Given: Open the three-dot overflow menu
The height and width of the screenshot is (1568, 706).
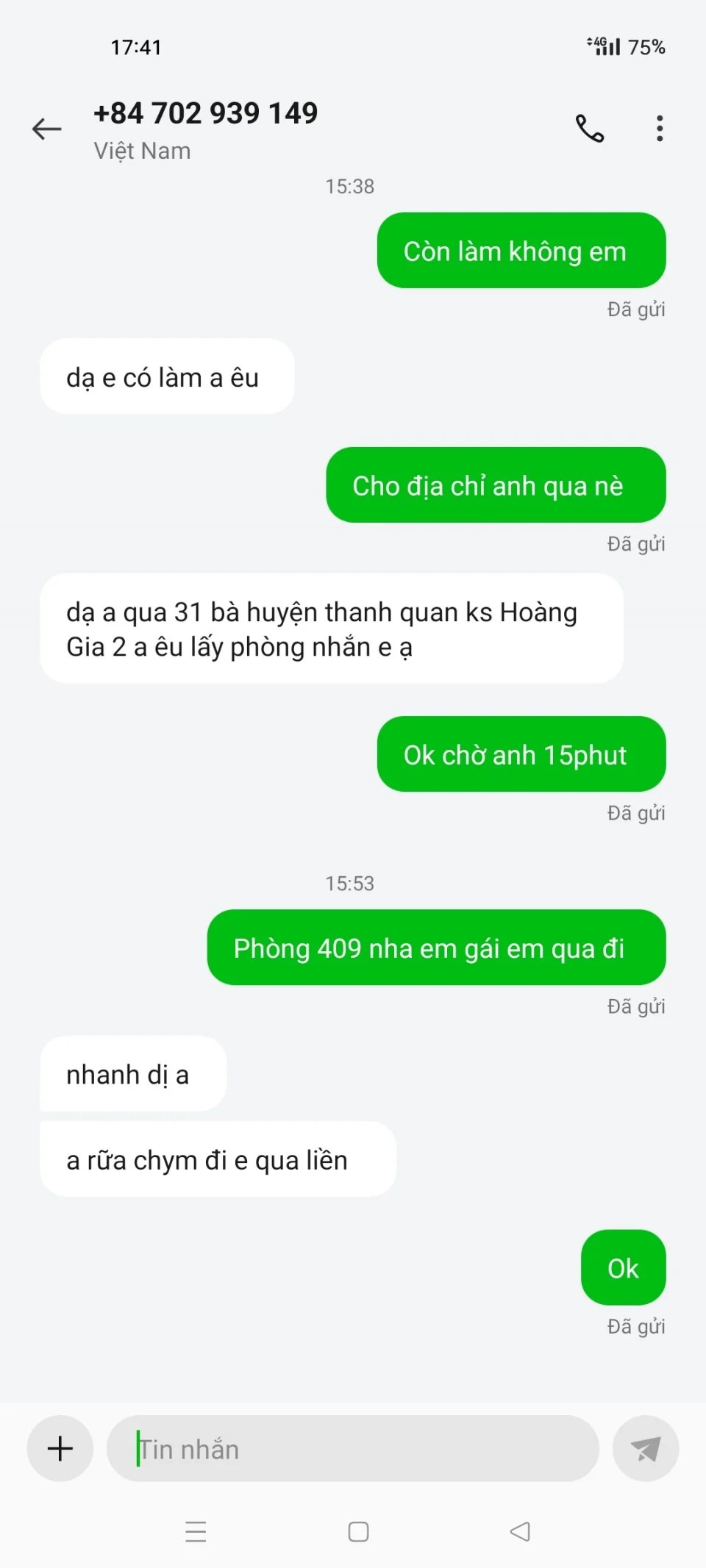Looking at the screenshot, I should coord(660,129).
